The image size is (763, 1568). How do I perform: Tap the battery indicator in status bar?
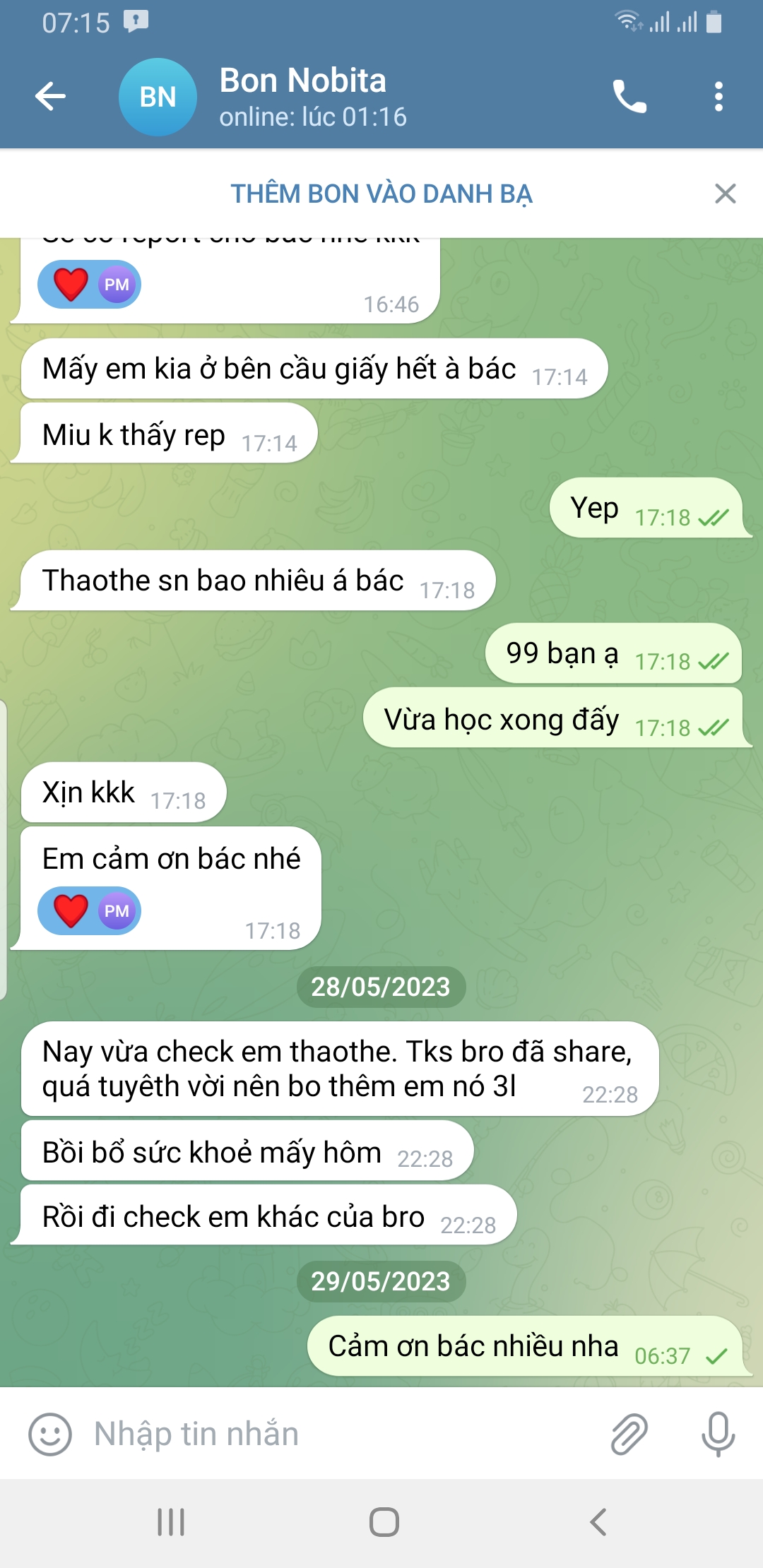coord(712,21)
